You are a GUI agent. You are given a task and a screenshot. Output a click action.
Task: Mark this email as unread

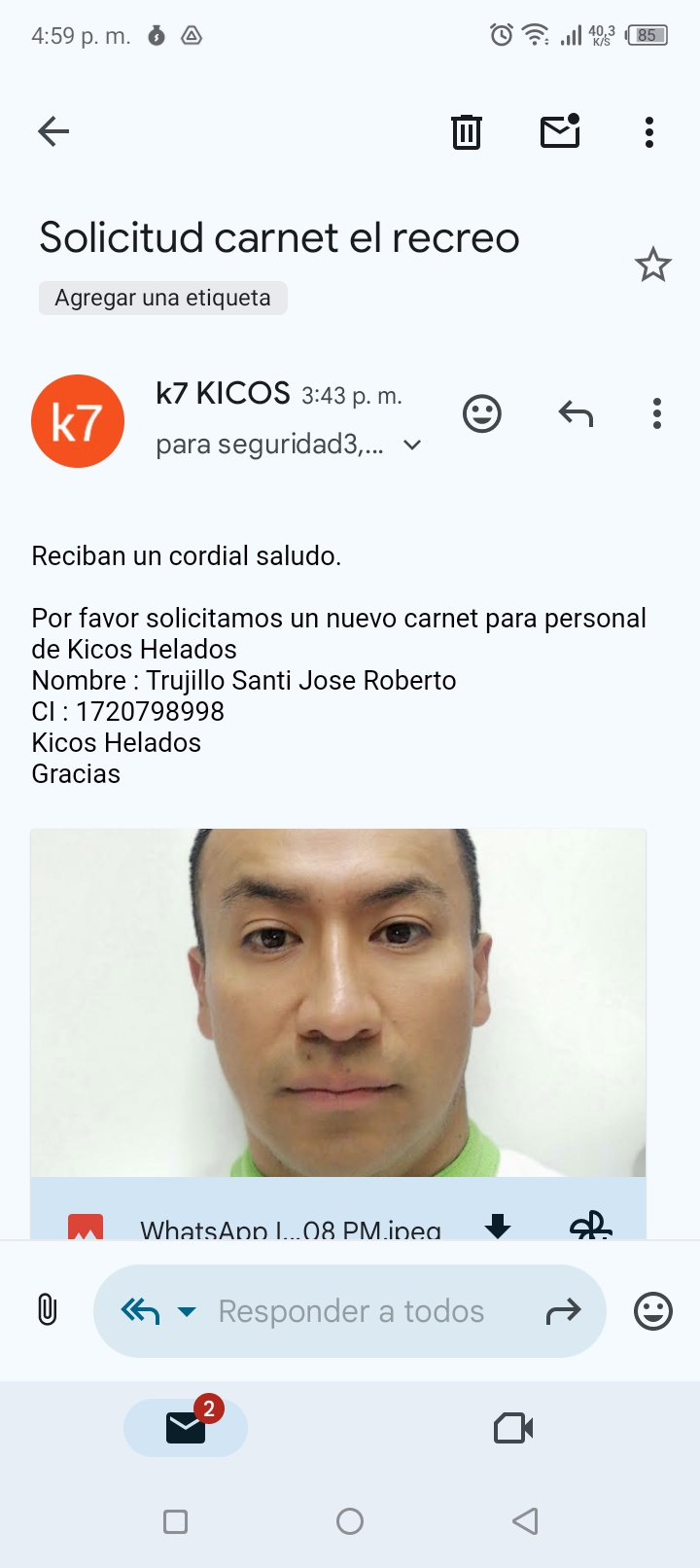click(560, 131)
